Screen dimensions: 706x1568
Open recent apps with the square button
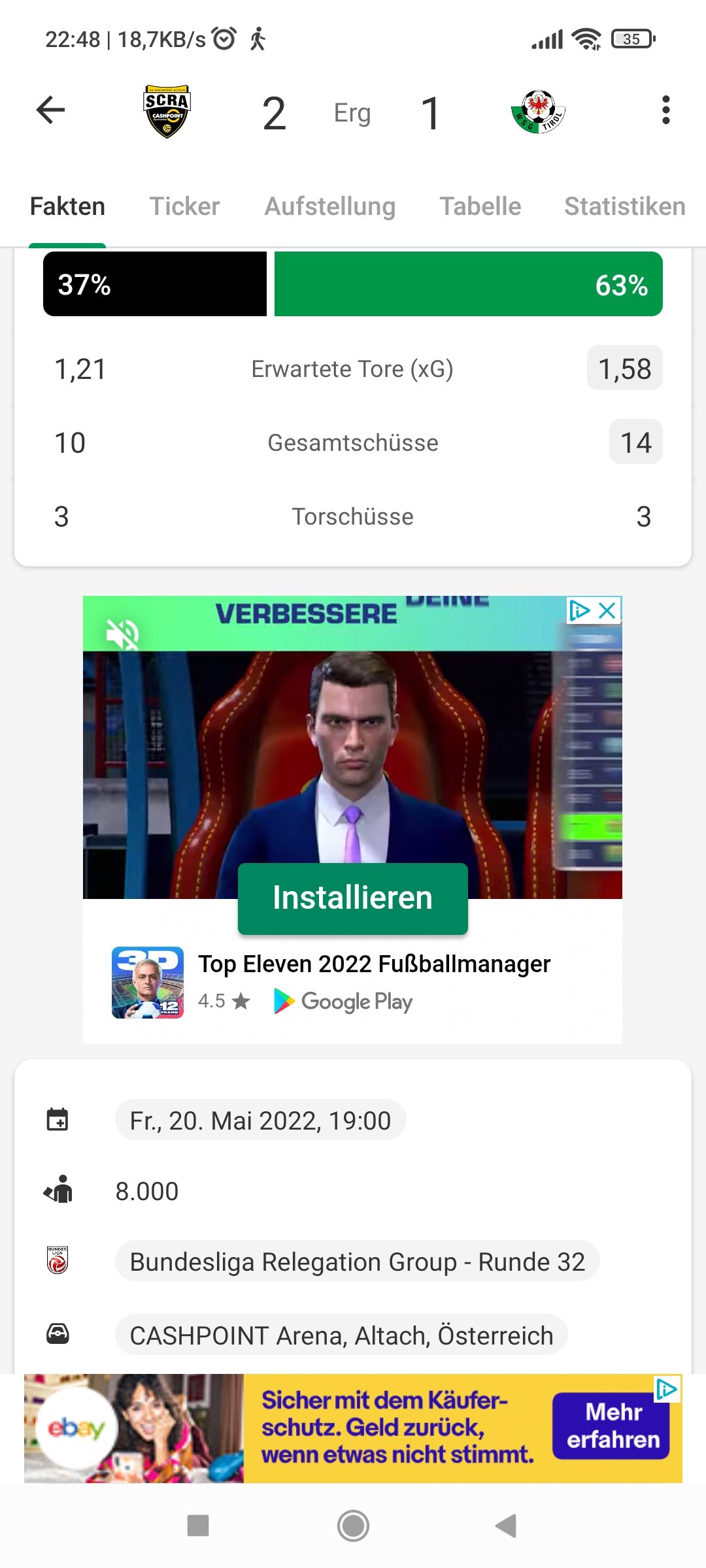[198, 1526]
